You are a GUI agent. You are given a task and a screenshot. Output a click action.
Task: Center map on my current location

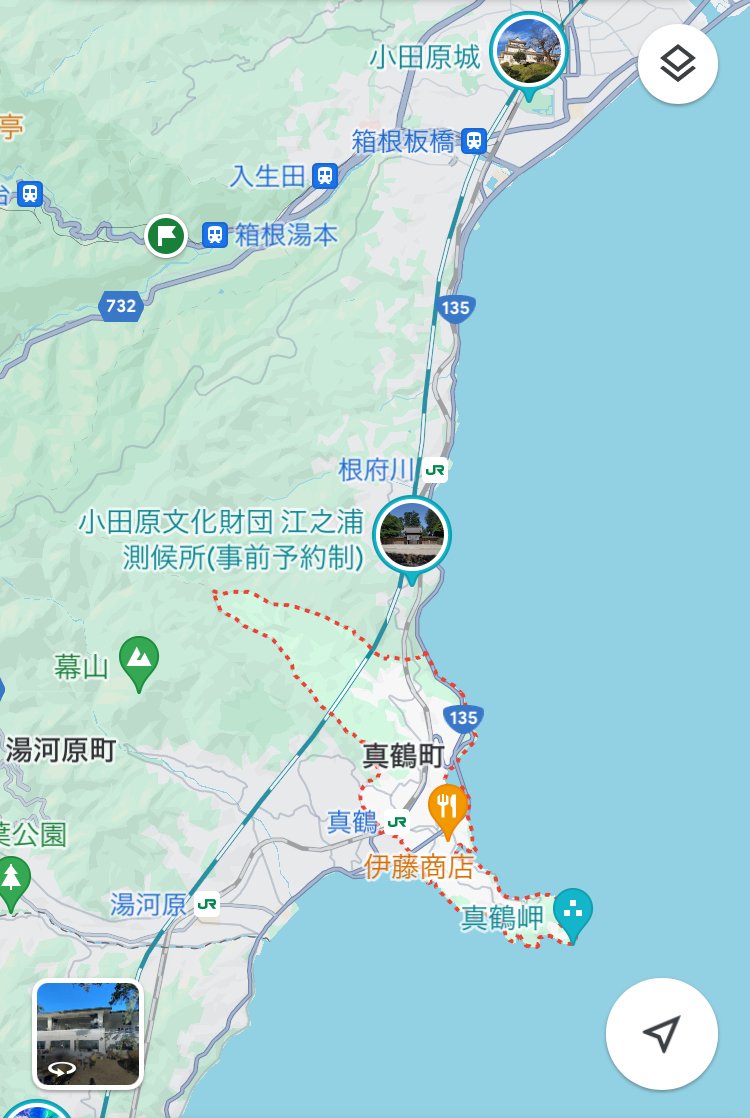tap(661, 1033)
